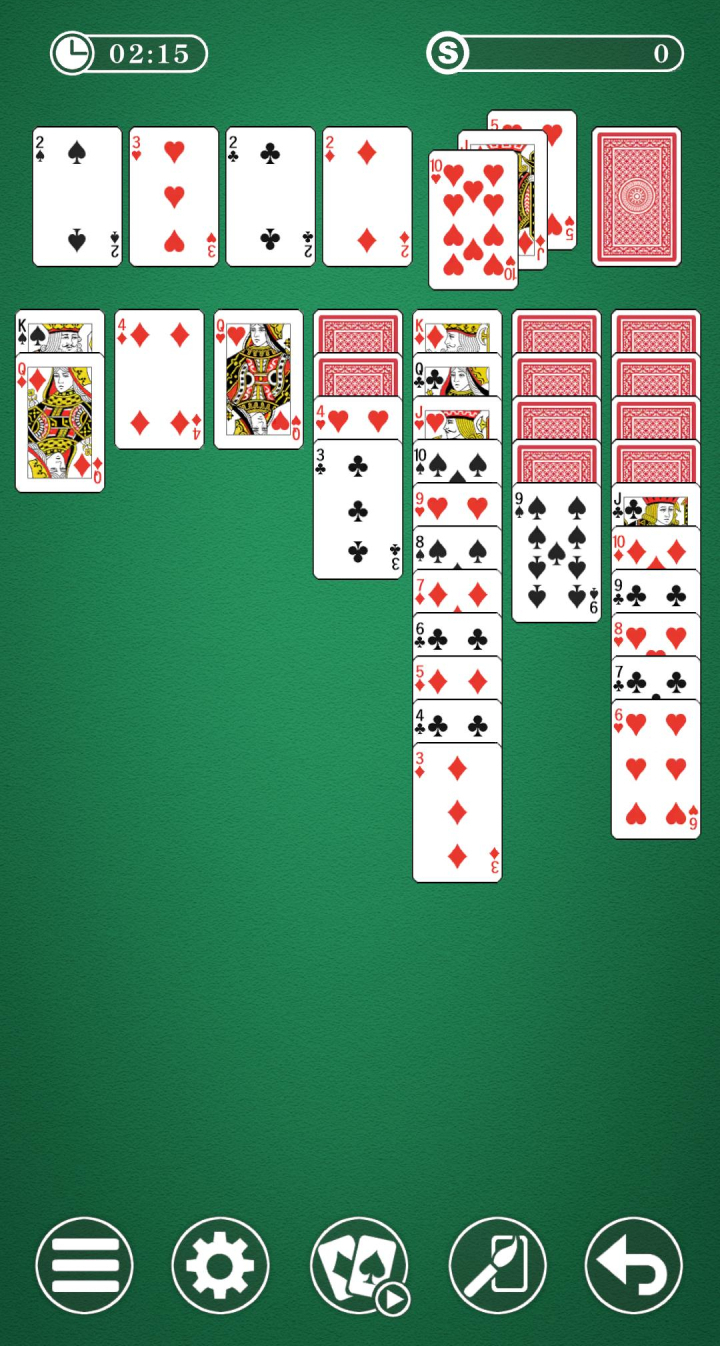
Task: Draw a card from the stock pile
Action: (636, 196)
